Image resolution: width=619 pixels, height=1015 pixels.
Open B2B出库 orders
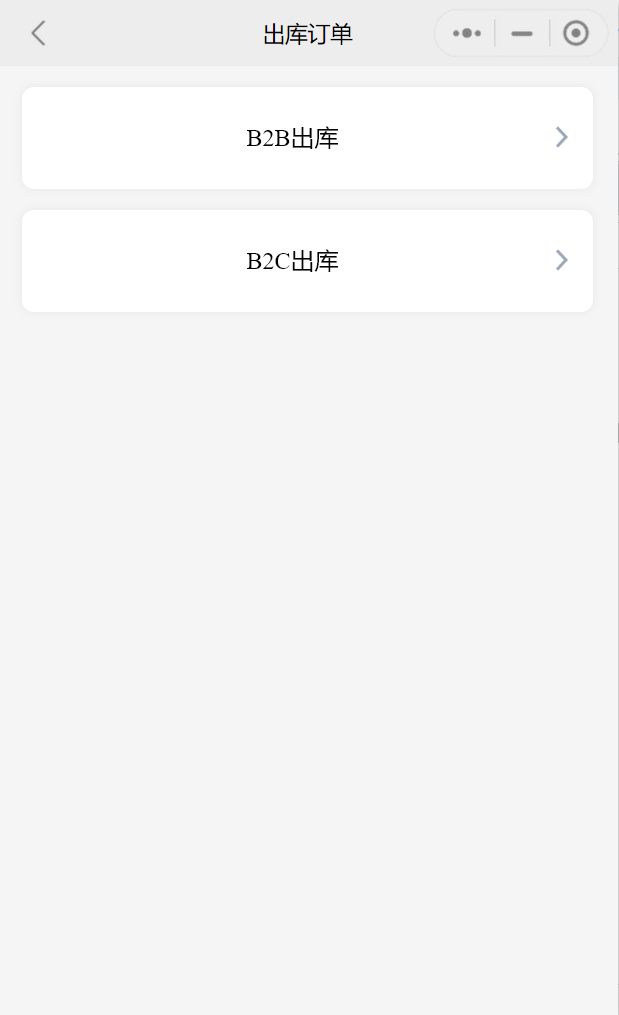[308, 138]
